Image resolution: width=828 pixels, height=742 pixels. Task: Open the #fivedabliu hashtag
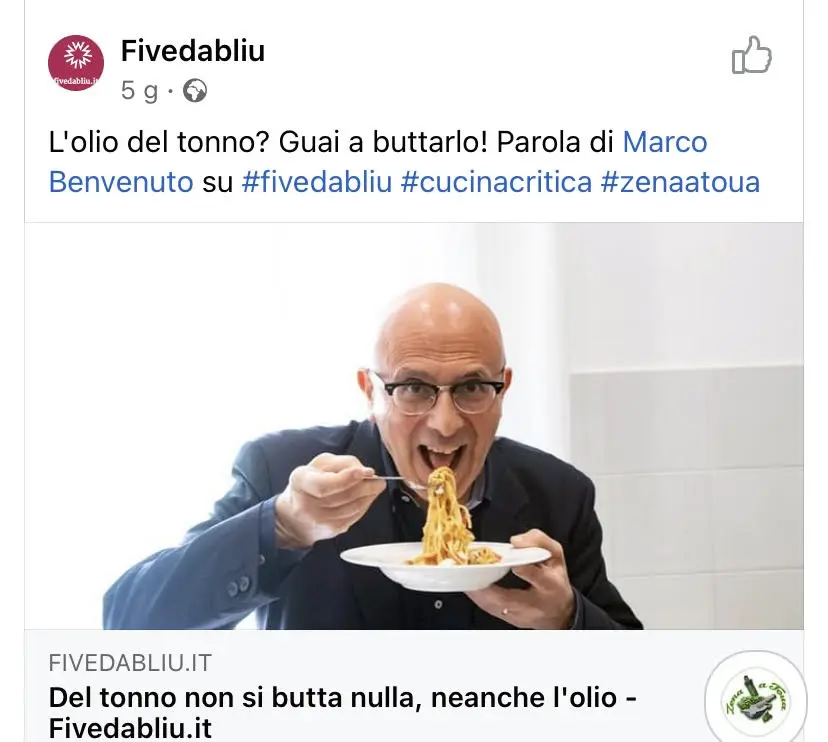pos(317,182)
